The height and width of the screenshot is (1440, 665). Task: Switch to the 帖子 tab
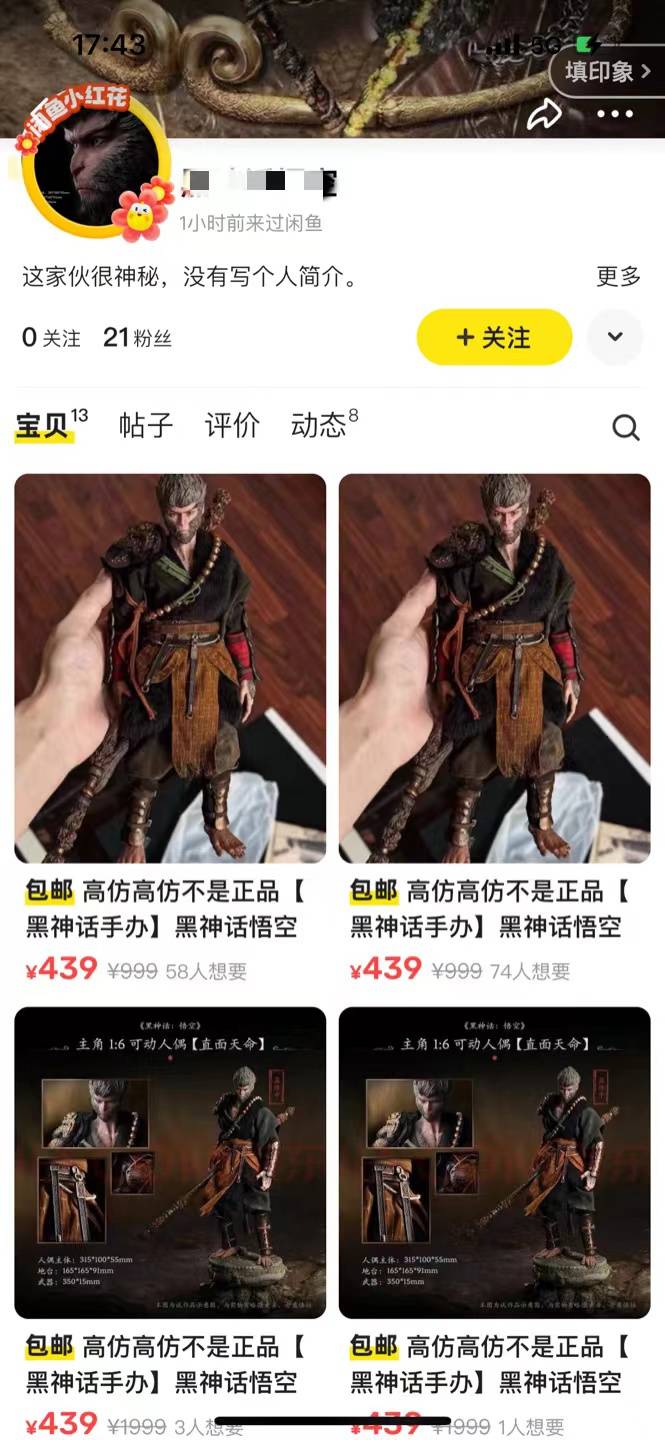[x=146, y=426]
